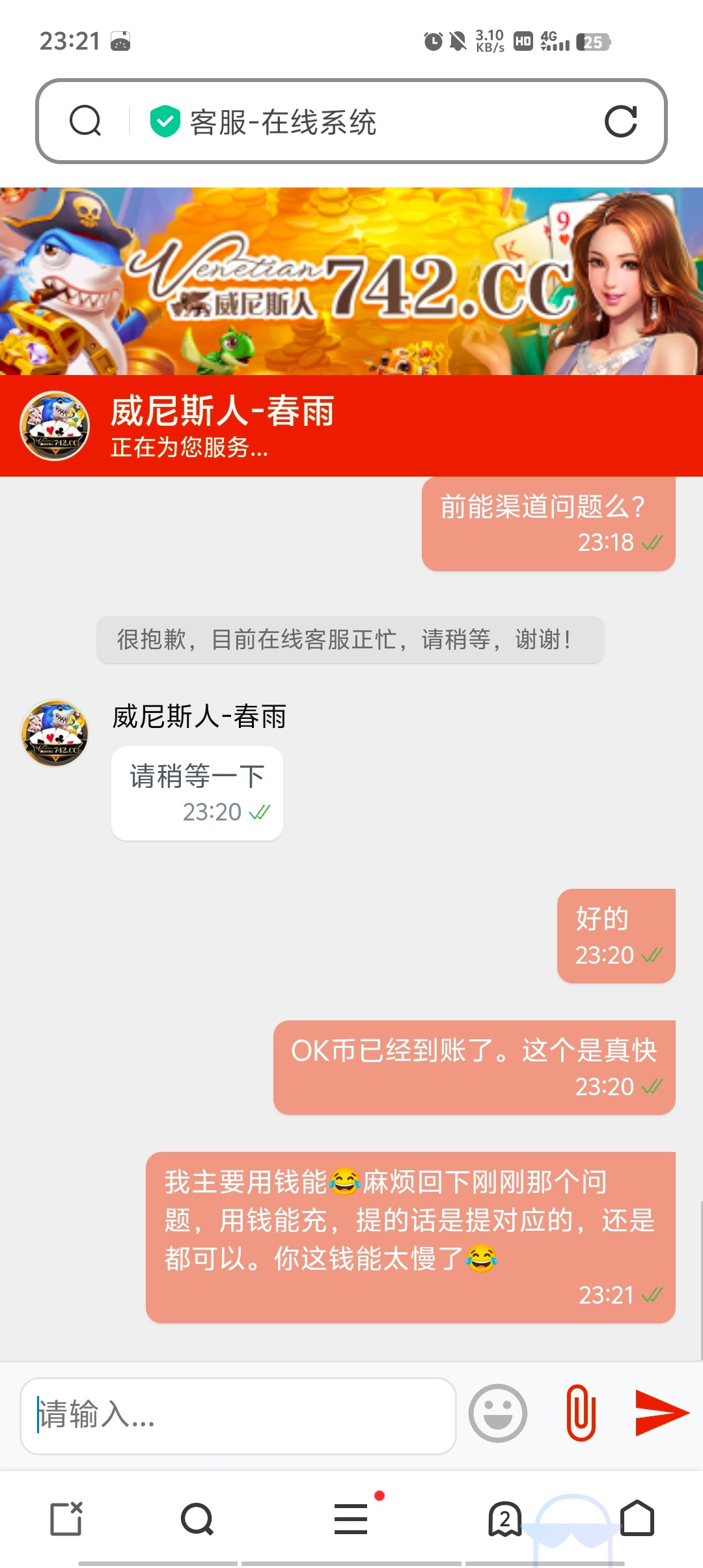
Task: Search using bottom toolbar magnifier icon
Action: [x=197, y=1519]
